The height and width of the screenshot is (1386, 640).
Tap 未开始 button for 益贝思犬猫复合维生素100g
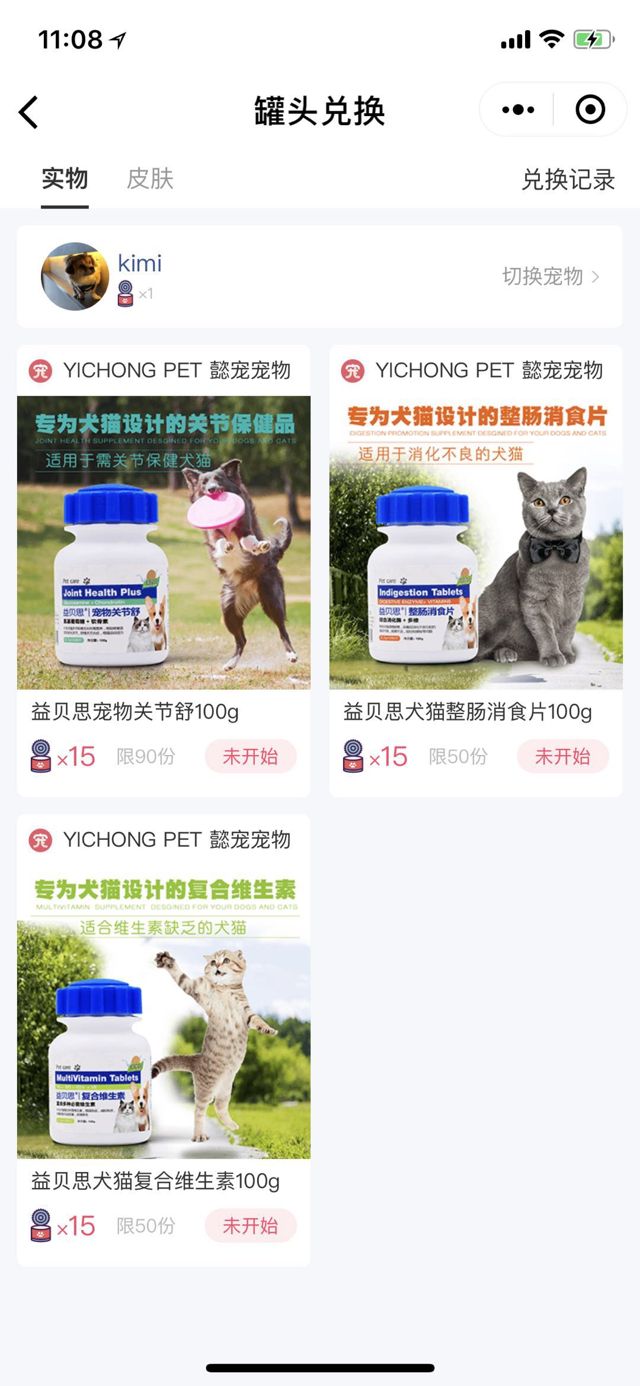pos(250,1225)
